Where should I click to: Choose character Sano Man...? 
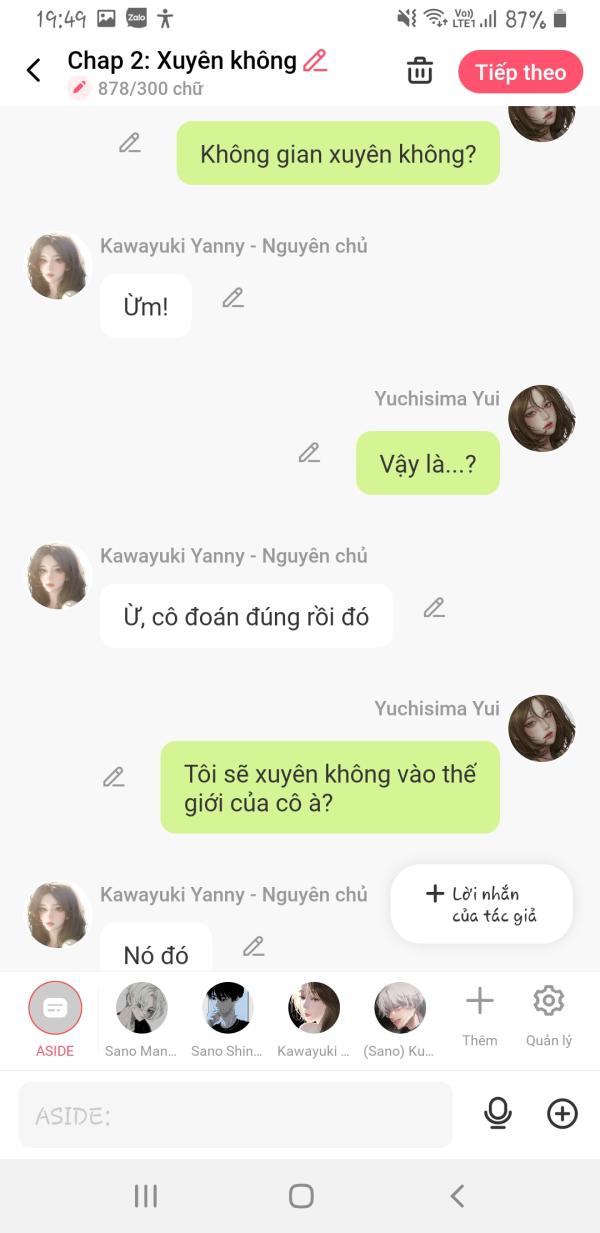point(141,1019)
